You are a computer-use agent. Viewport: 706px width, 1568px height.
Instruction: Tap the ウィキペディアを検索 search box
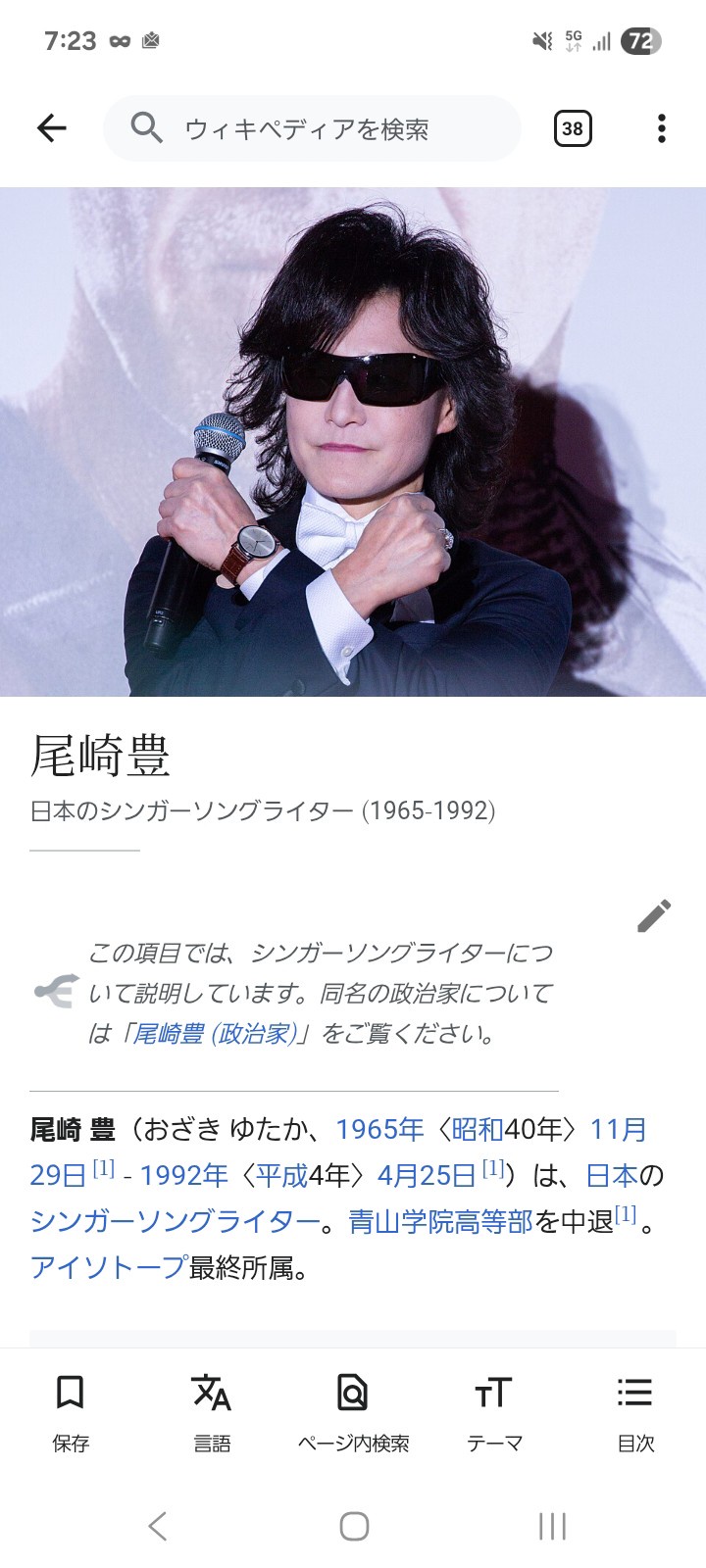[x=312, y=128]
